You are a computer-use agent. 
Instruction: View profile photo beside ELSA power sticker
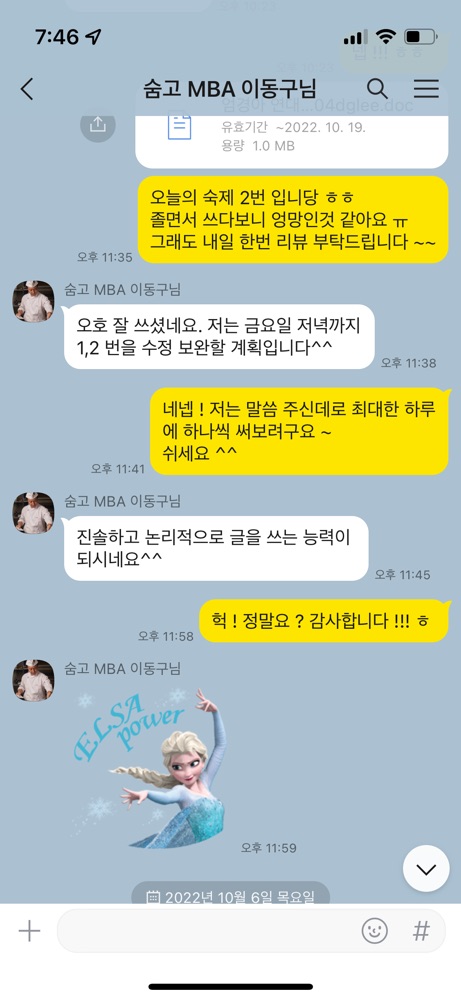[33, 680]
